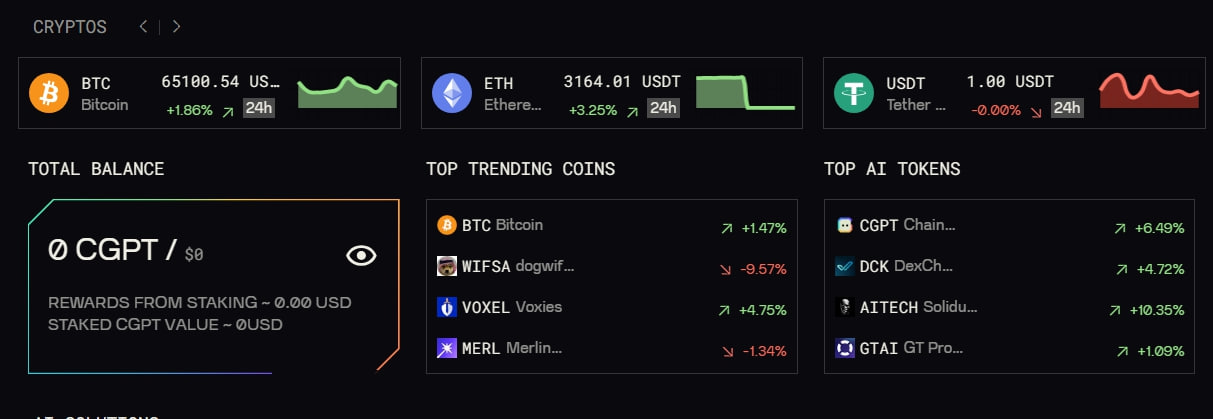Open the ETH Ethereum price card
This screenshot has height=419, width=1213.
[x=611, y=93]
